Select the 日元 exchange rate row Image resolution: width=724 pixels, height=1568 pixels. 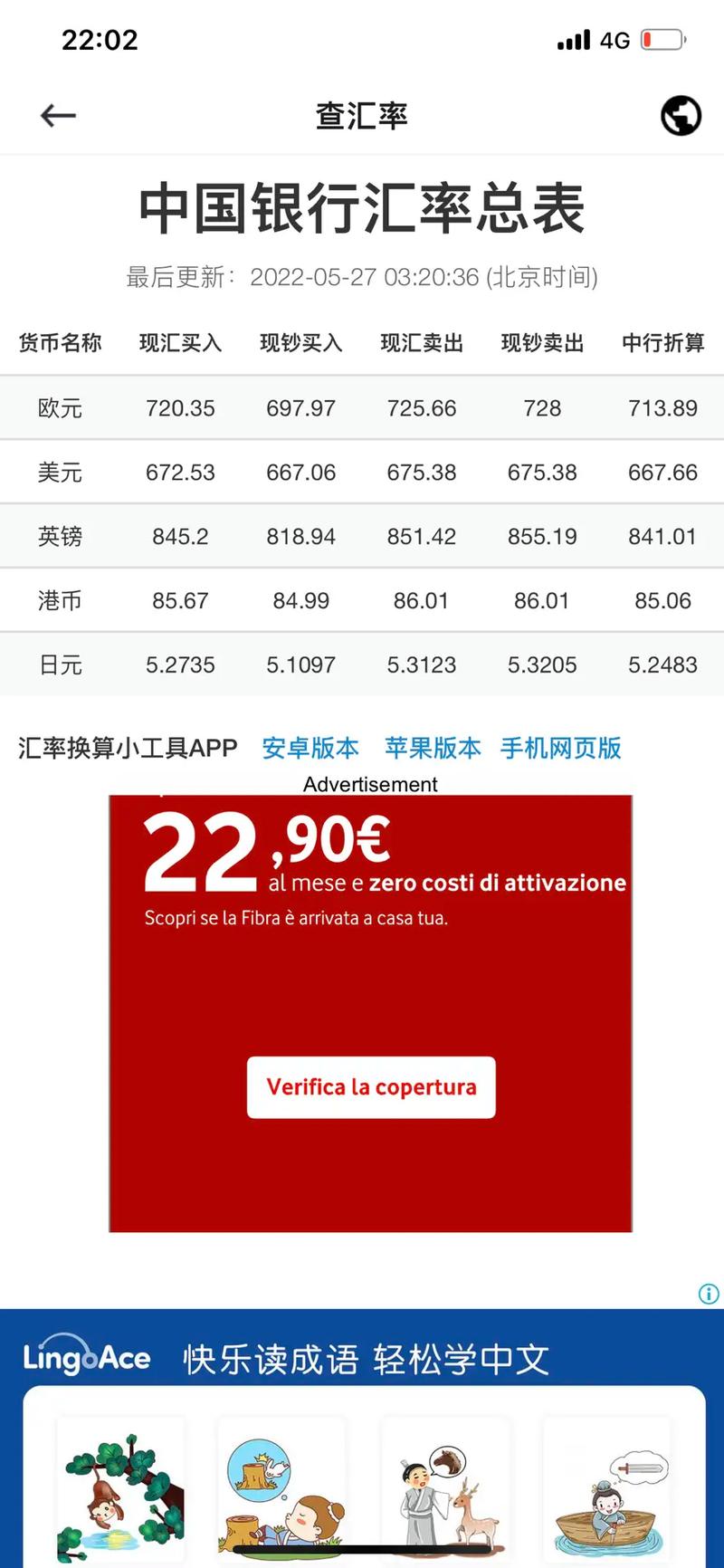[362, 664]
